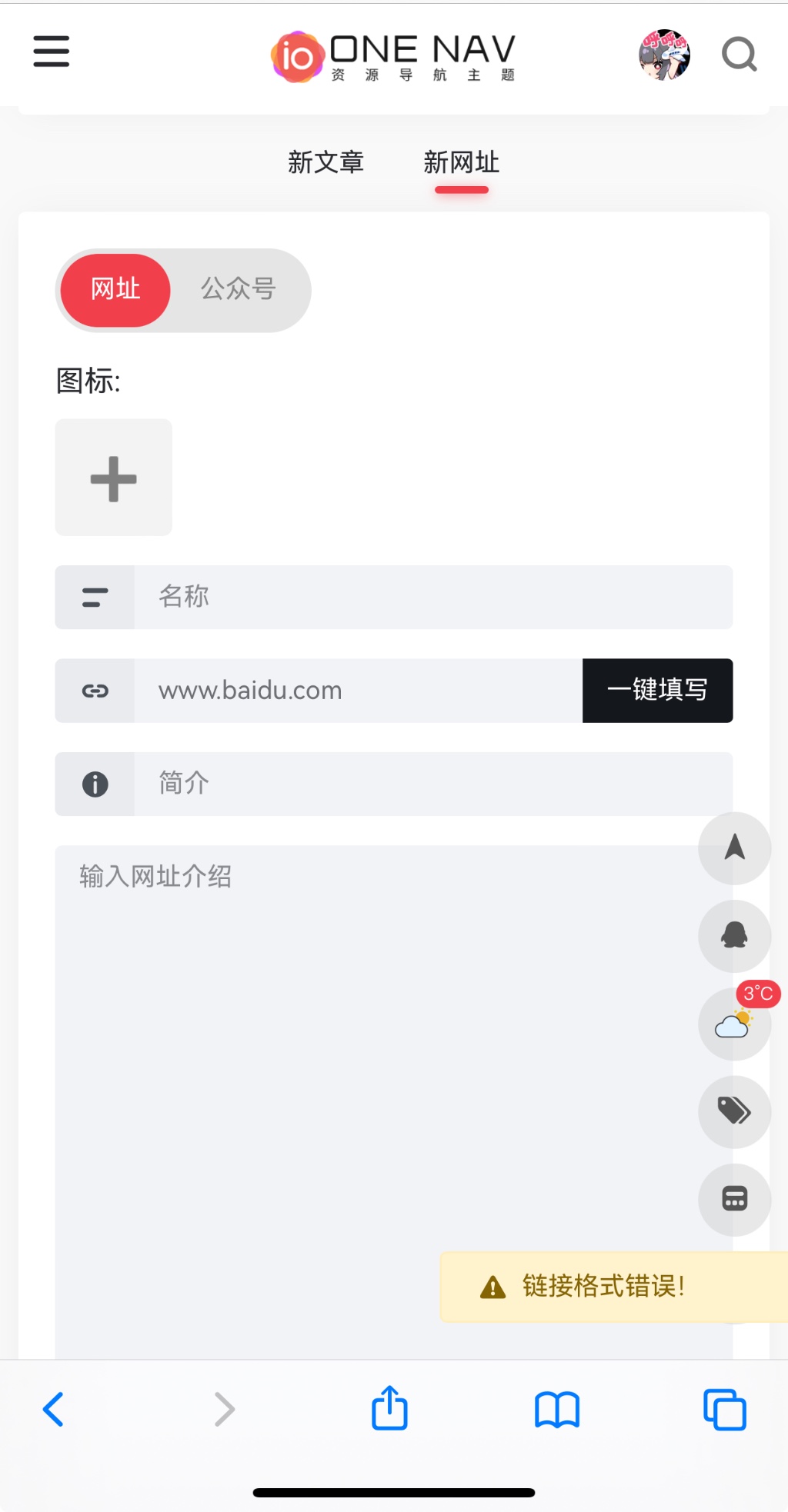Screen dimensions: 788x1512
Task: Go back in the browser toolbar
Action: (53, 1410)
